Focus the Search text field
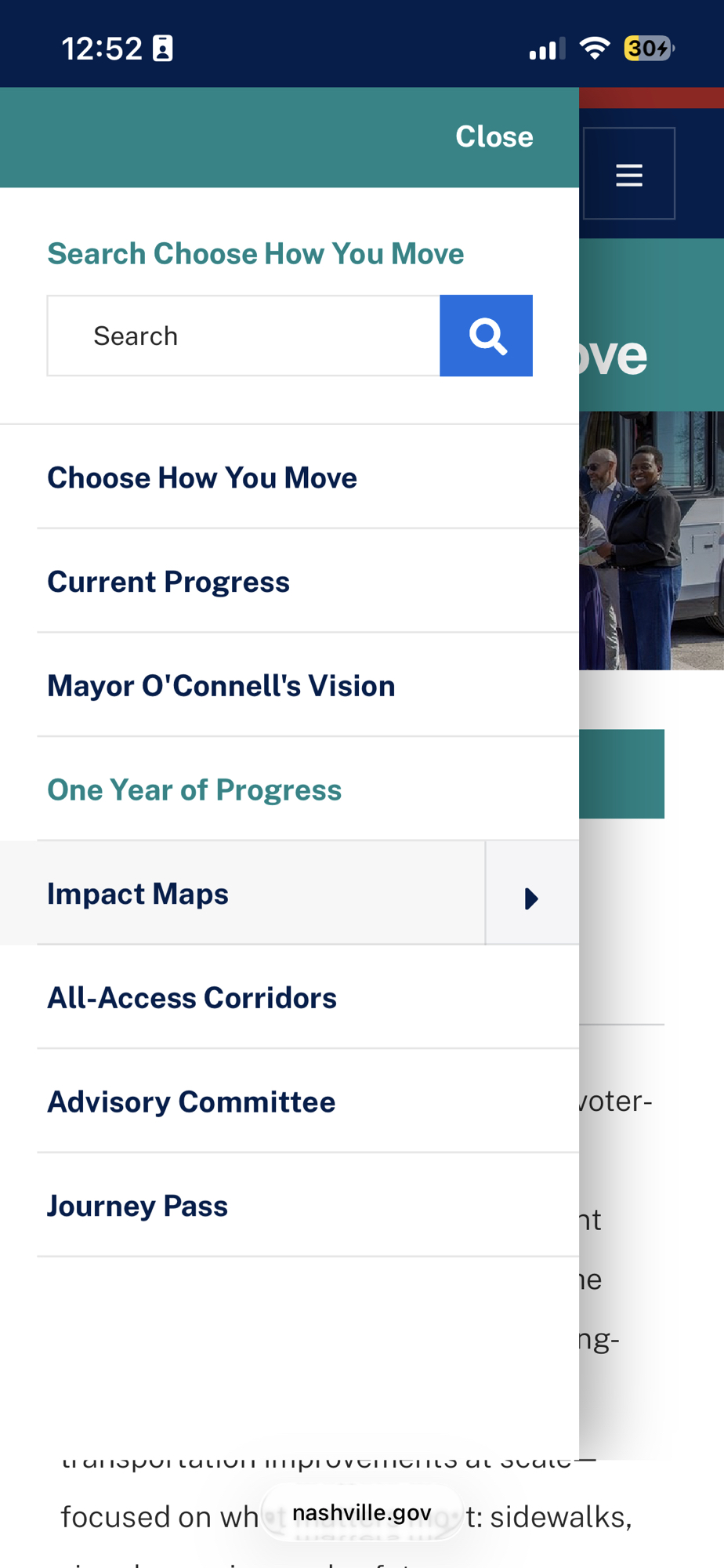The height and width of the screenshot is (1568, 724). (244, 336)
